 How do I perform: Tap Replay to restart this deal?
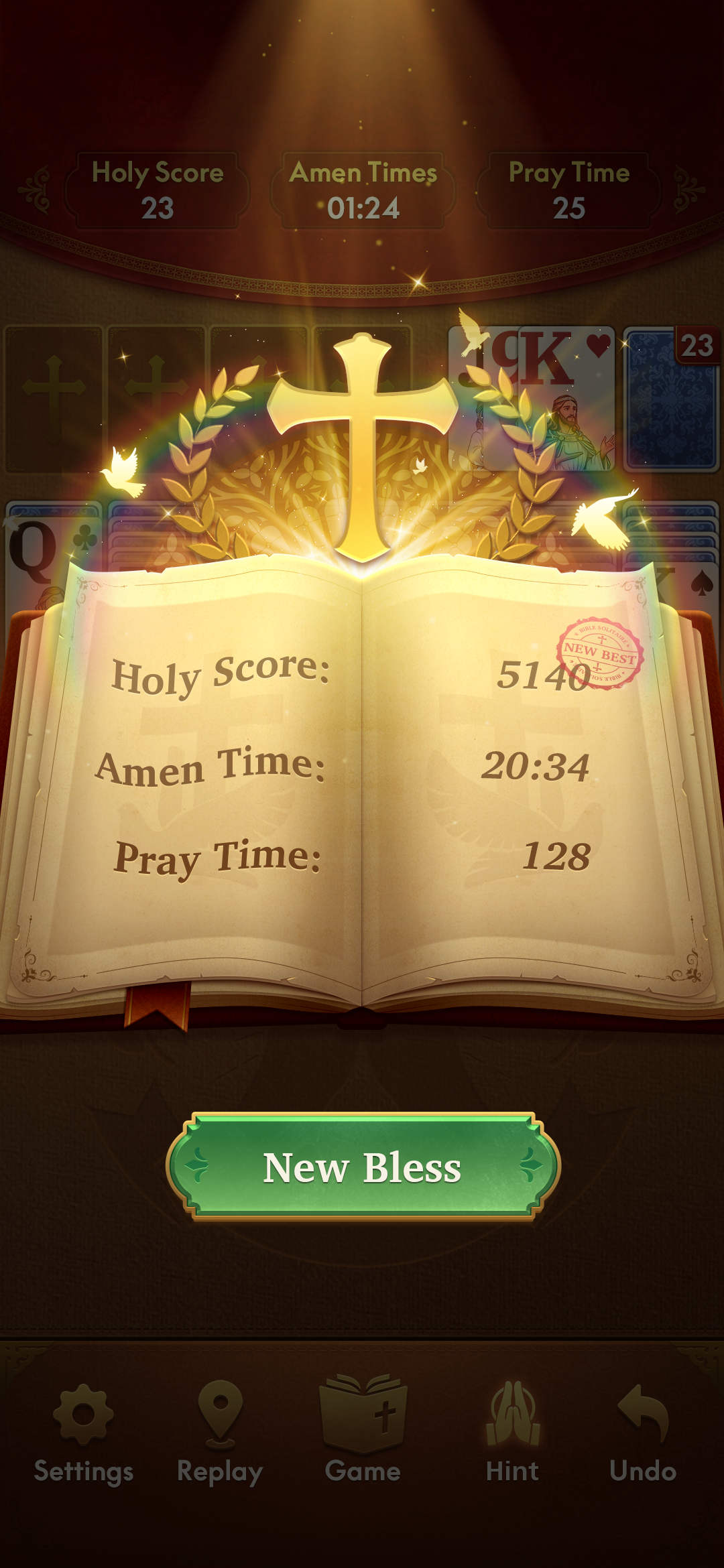point(220,1431)
